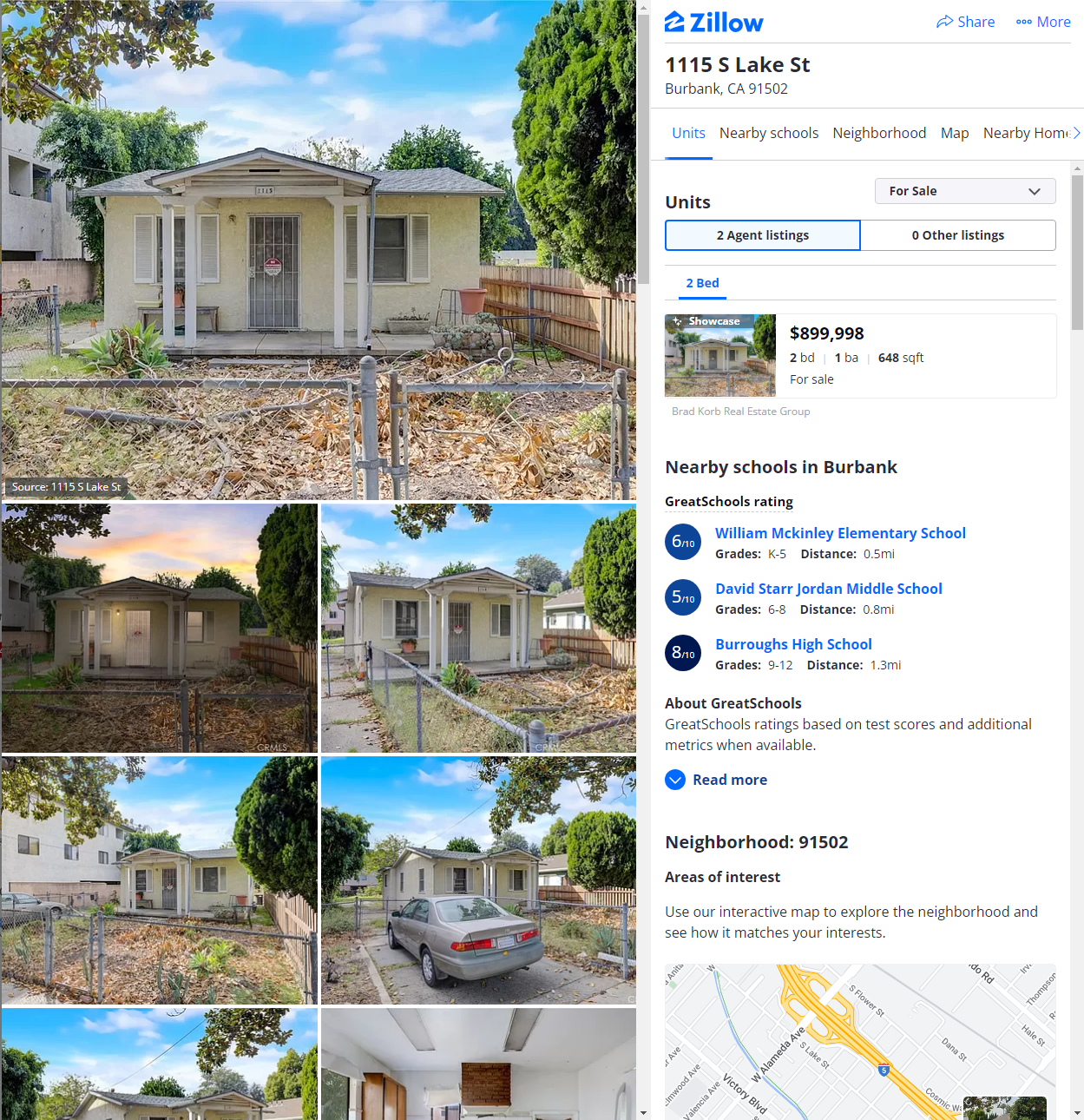
Task: Open the For Sale dropdown
Action: point(965,191)
